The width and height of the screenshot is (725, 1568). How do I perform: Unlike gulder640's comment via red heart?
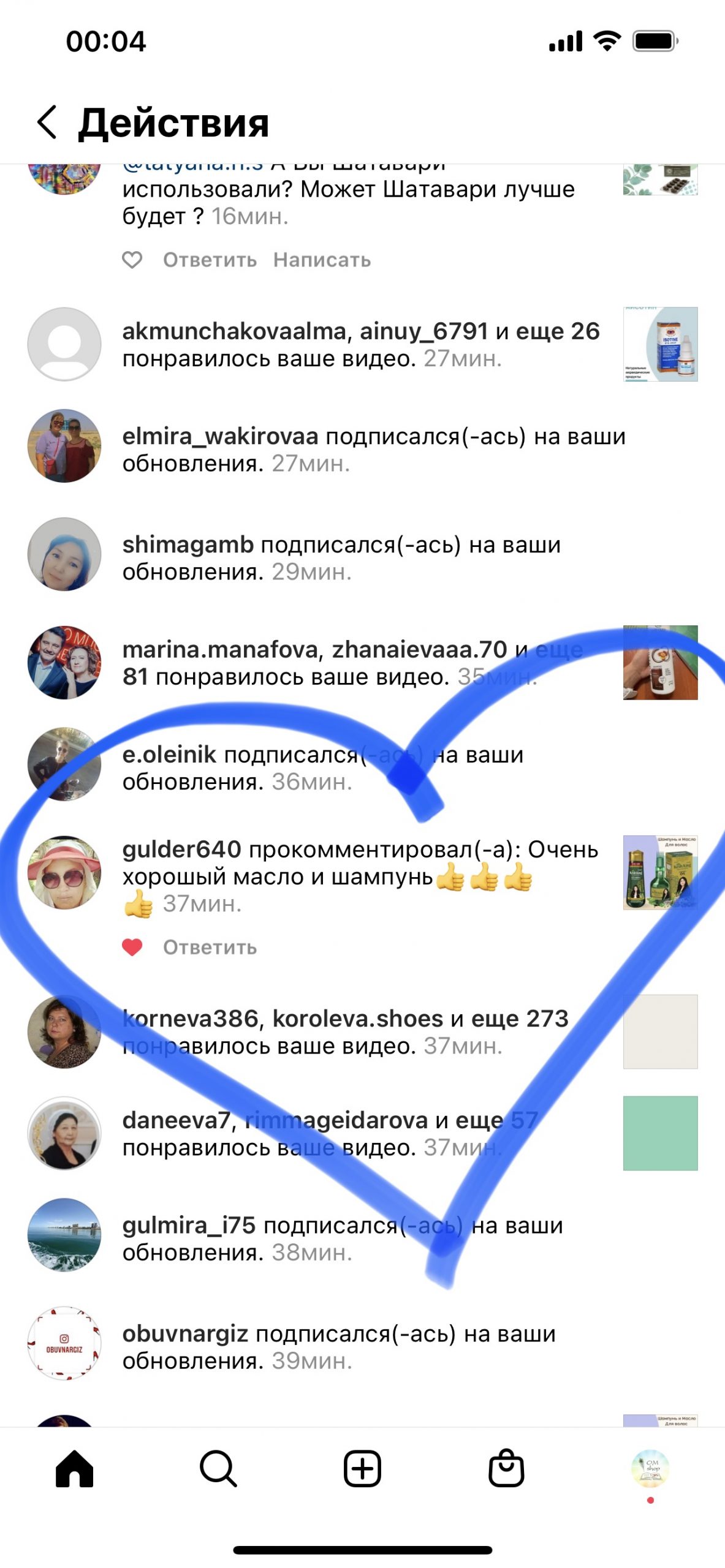[132, 947]
